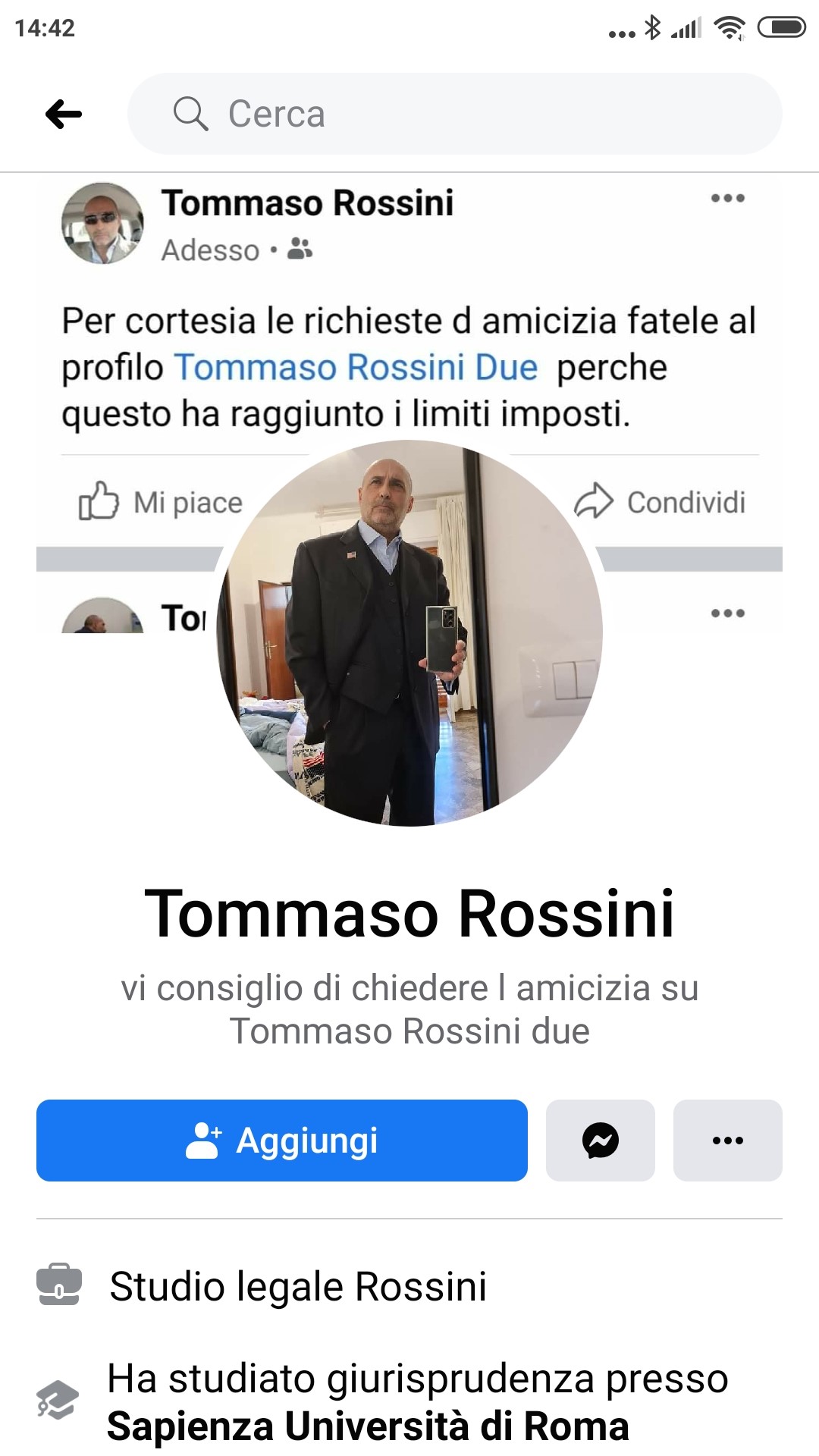View Tommaso Rossini's profile picture
The image size is (819, 1456).
click(409, 633)
